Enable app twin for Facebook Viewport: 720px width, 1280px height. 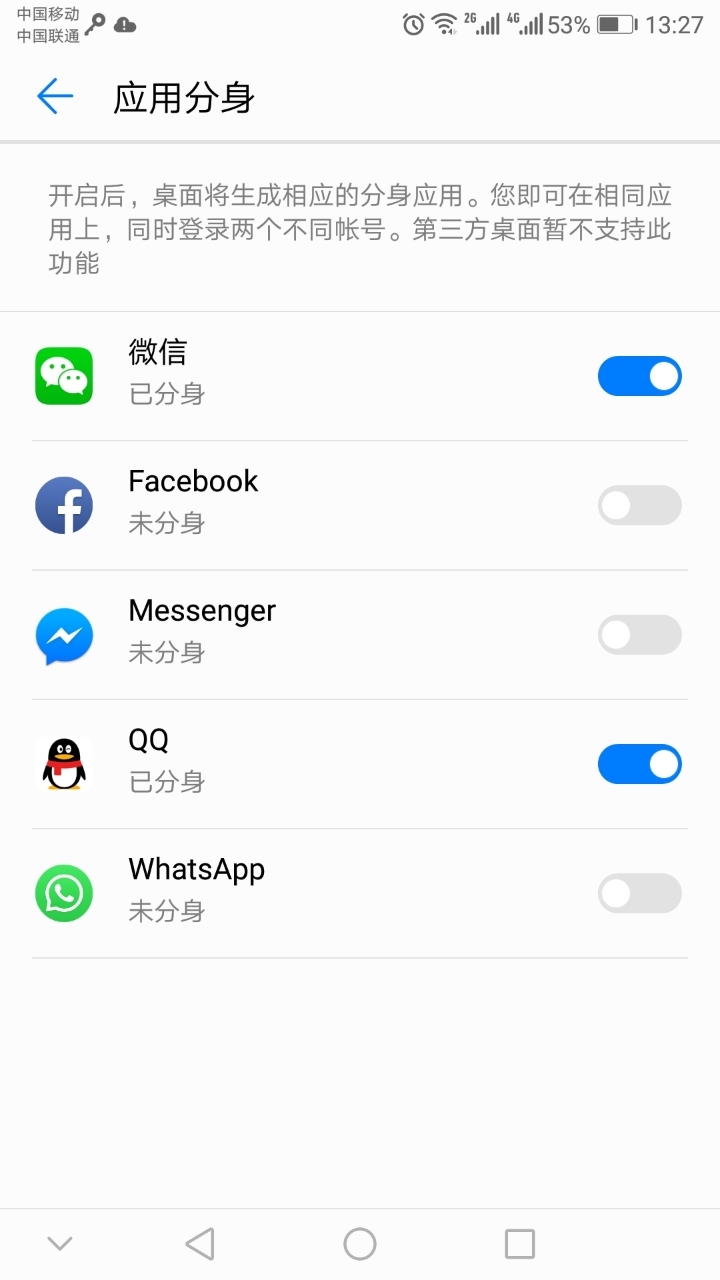[x=639, y=506]
